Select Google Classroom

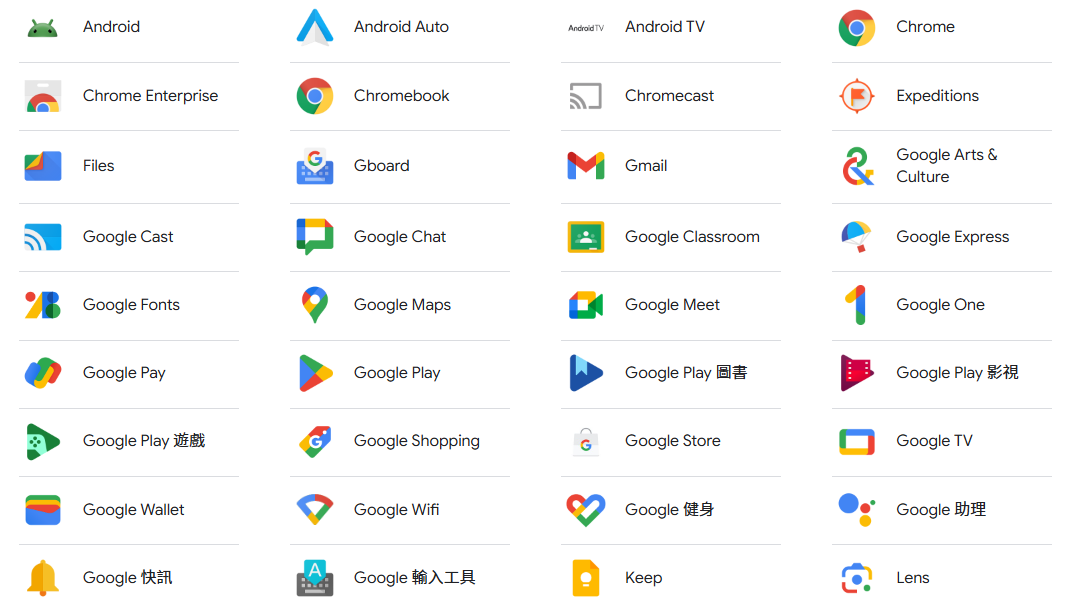click(x=692, y=237)
